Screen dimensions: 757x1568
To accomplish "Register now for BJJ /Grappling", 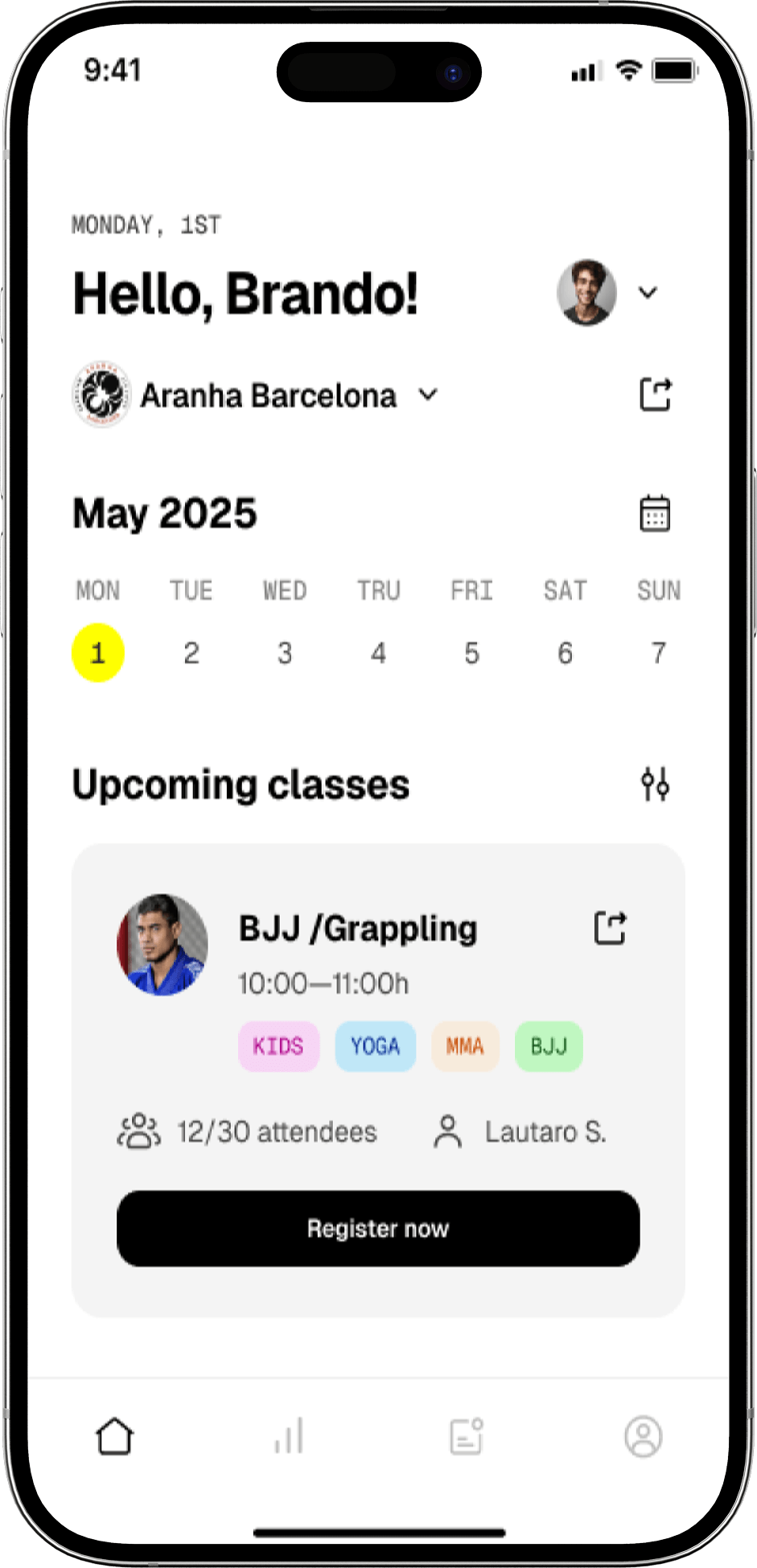I will coord(378,1229).
